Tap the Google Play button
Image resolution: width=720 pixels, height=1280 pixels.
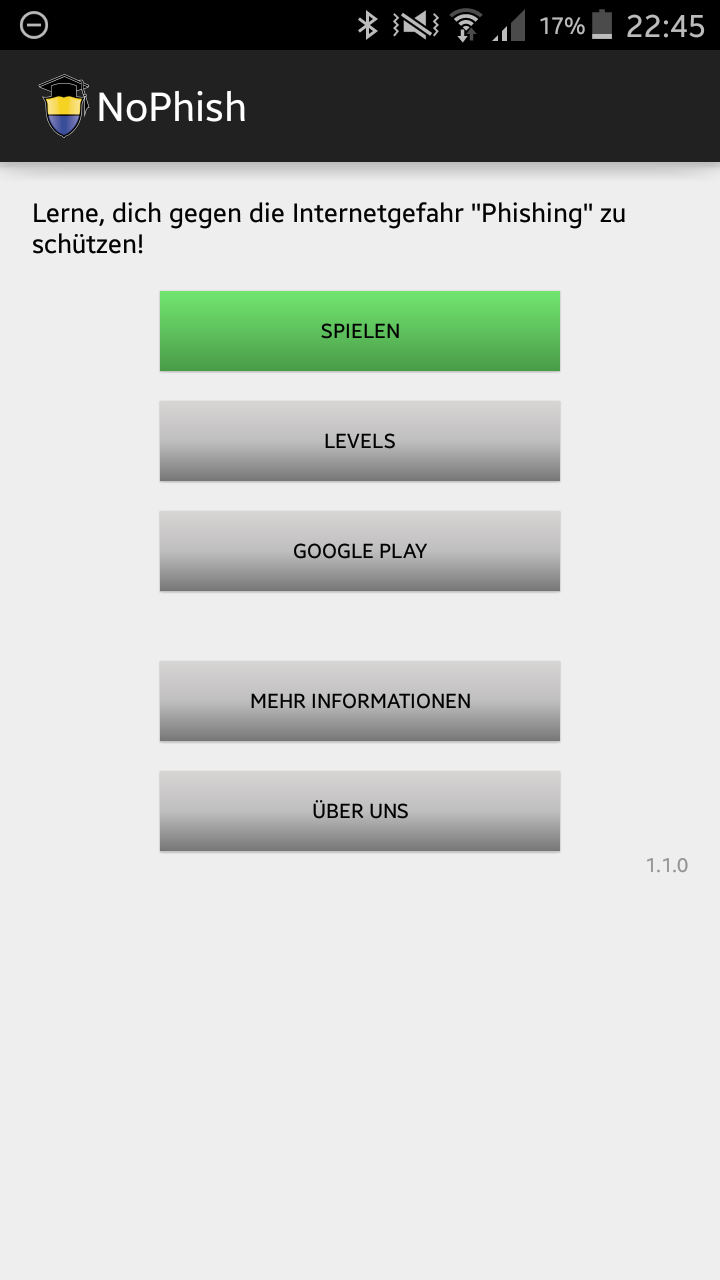[360, 551]
